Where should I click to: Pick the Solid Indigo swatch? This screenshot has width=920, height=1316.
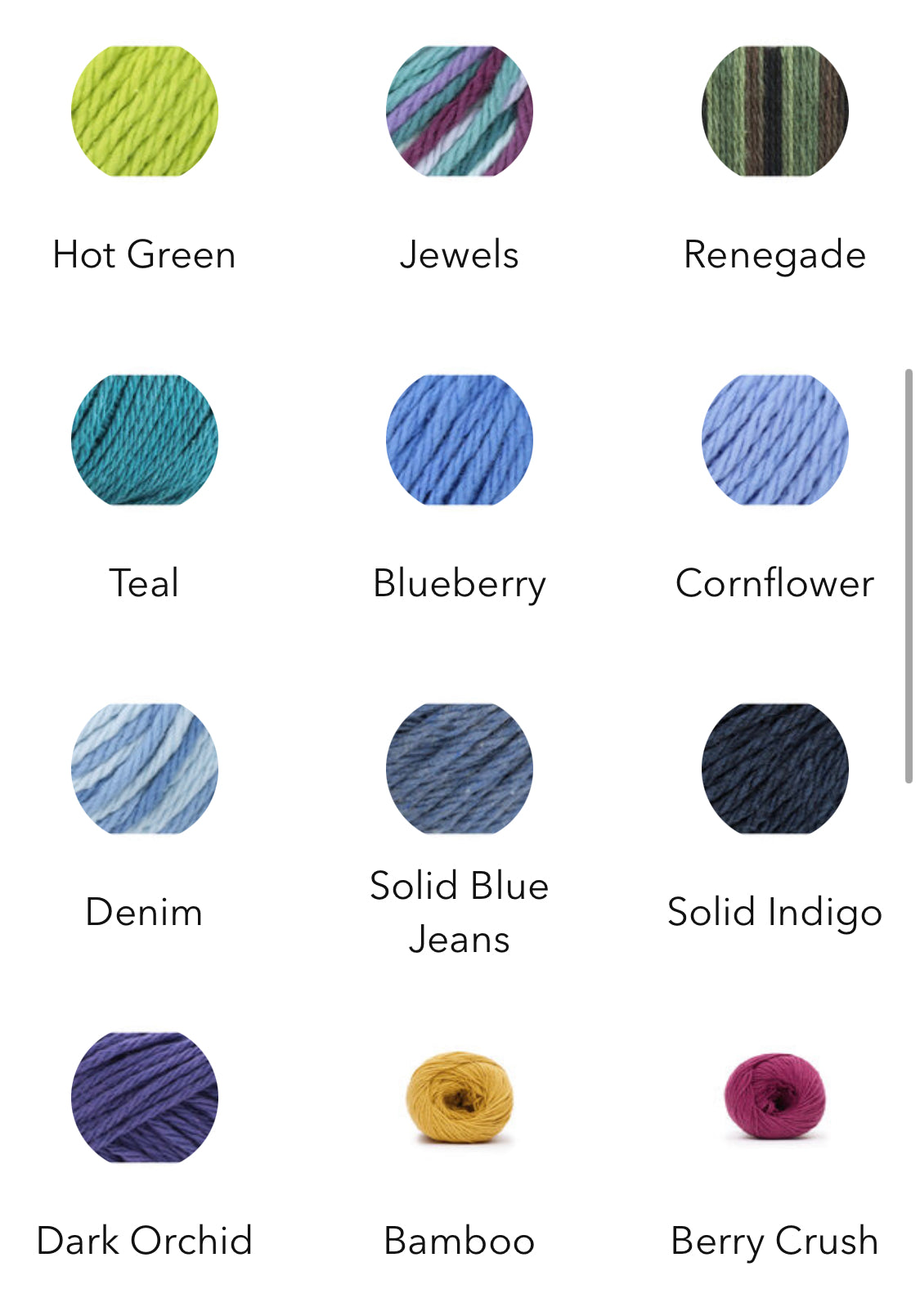(x=774, y=769)
